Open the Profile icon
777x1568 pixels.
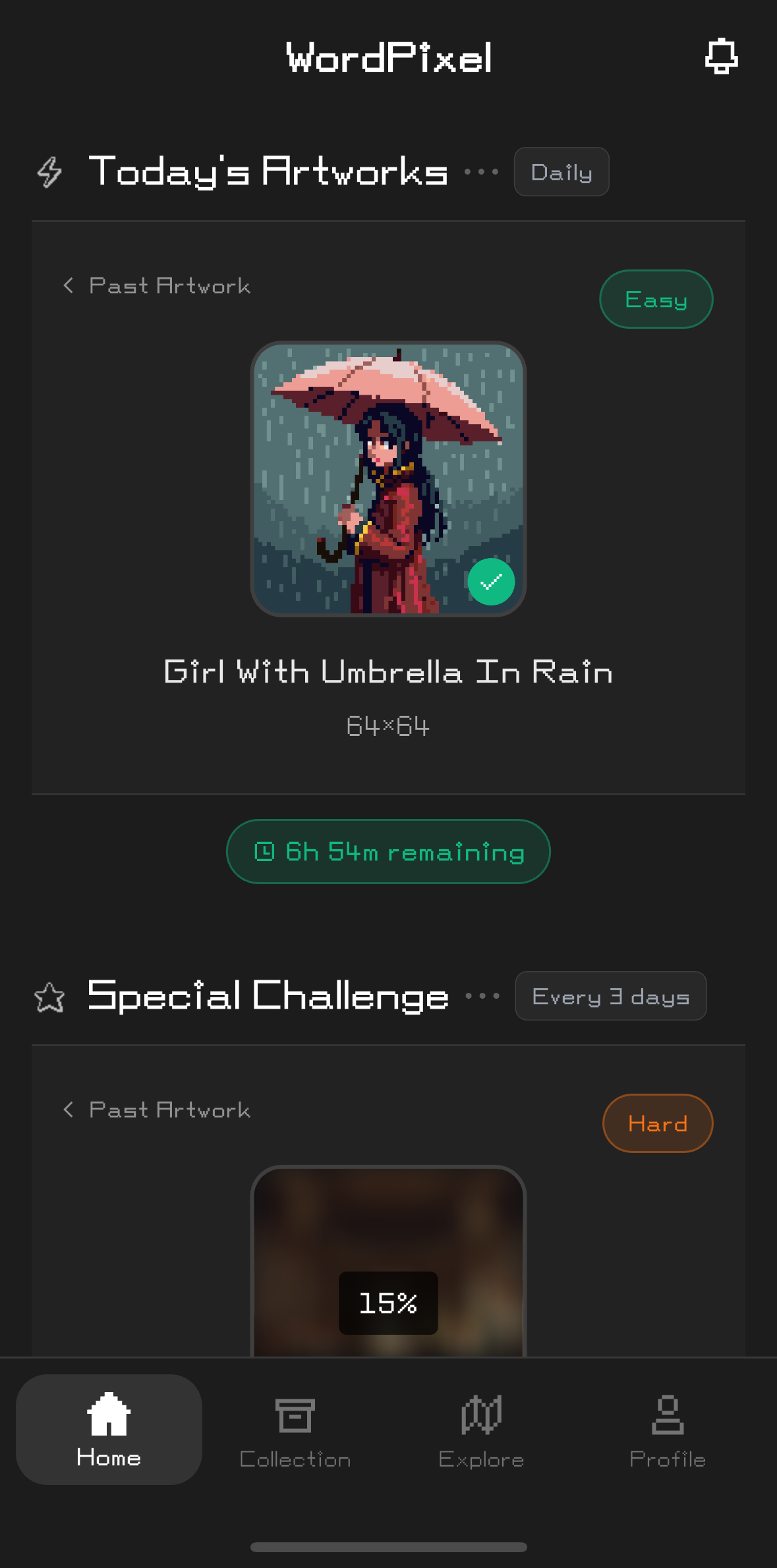pos(666,1414)
